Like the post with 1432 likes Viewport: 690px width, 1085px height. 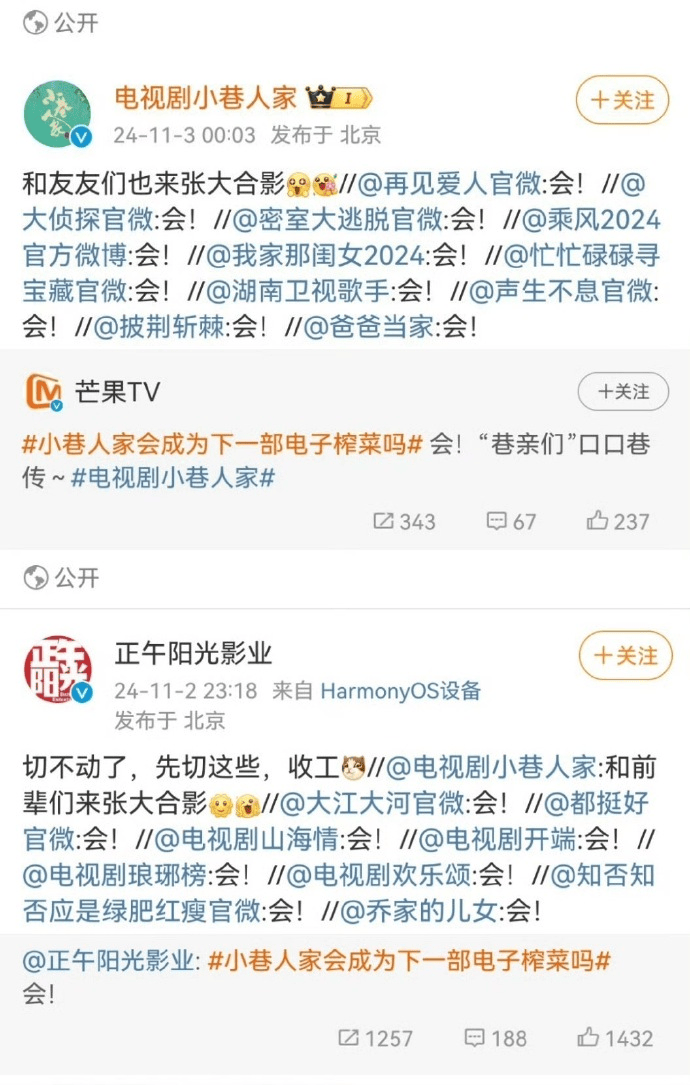pos(616,1038)
